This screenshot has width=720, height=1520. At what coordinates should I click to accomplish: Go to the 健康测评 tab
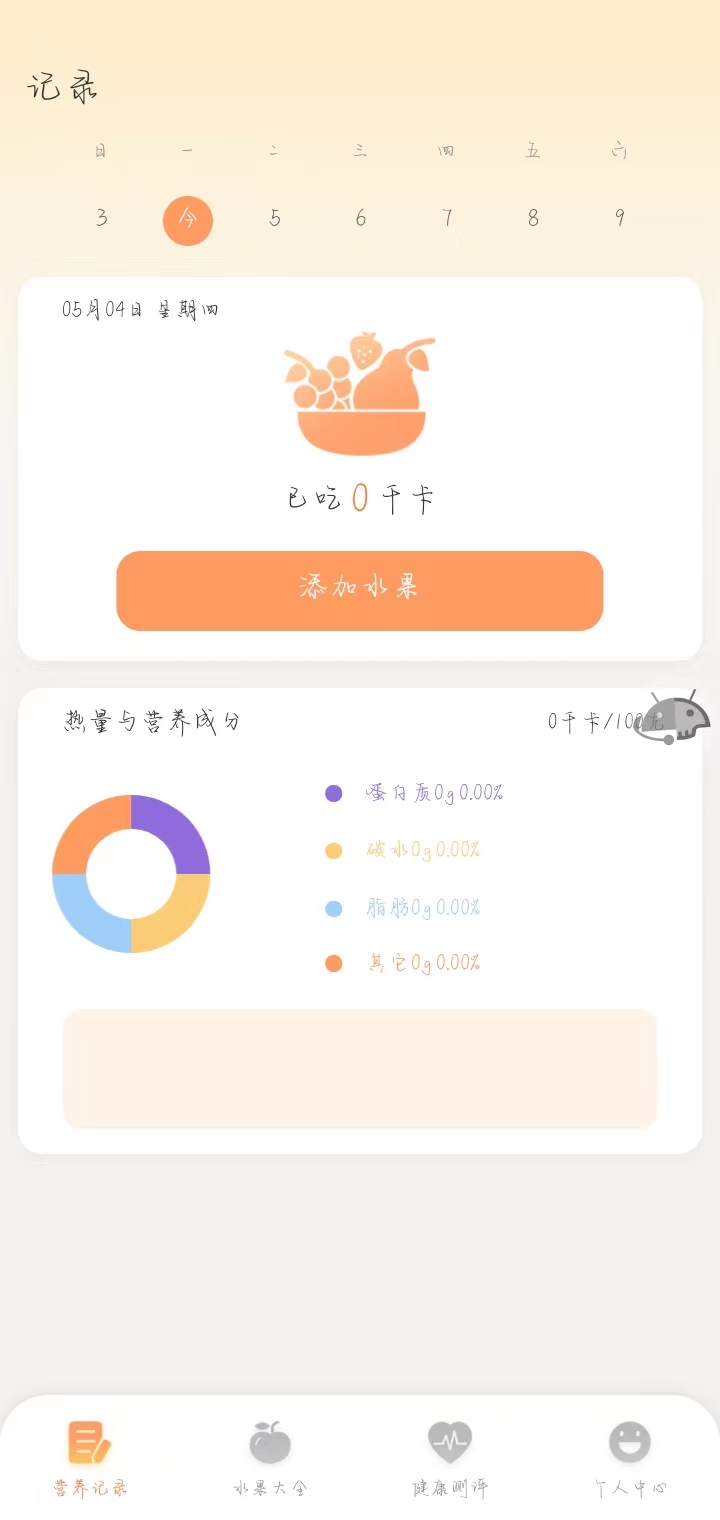pos(450,1458)
